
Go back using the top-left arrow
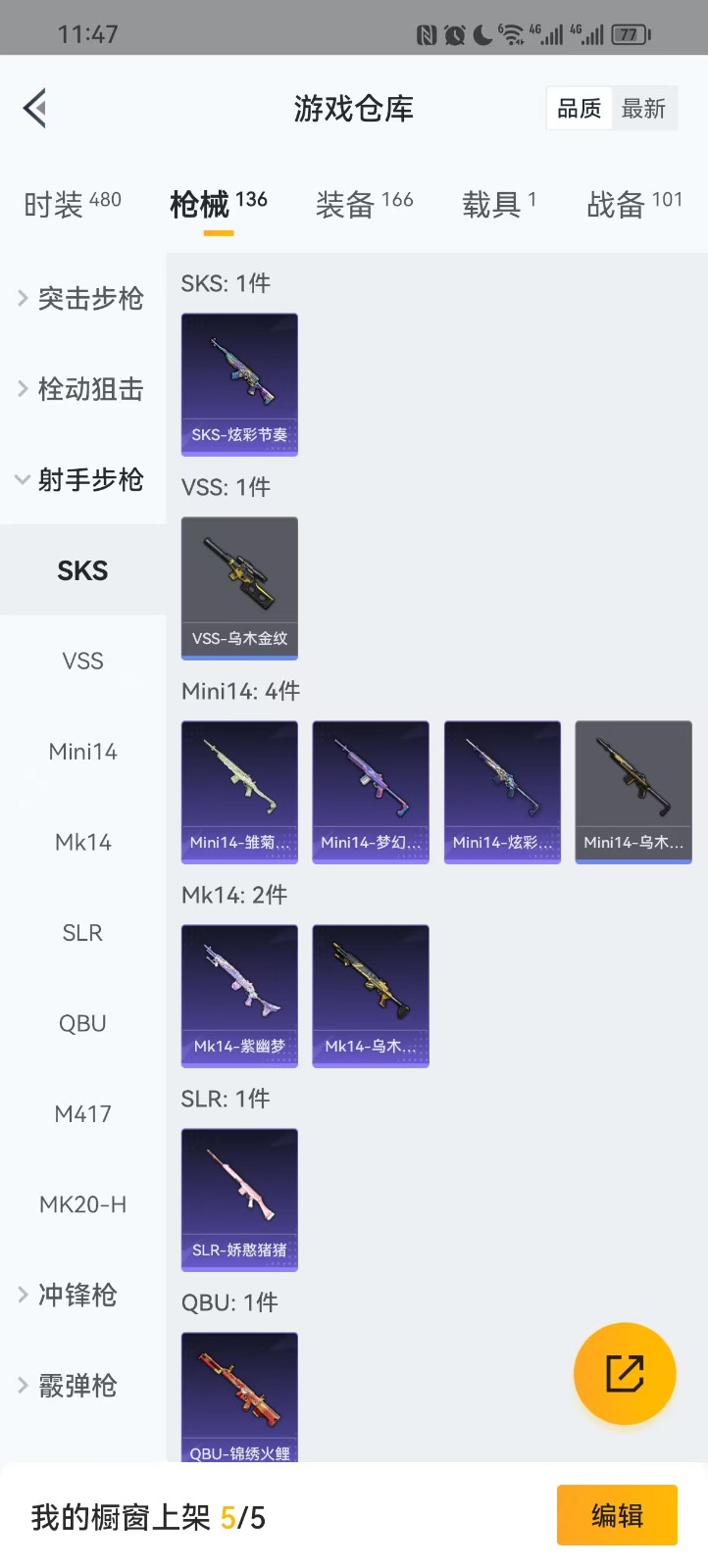click(x=35, y=109)
